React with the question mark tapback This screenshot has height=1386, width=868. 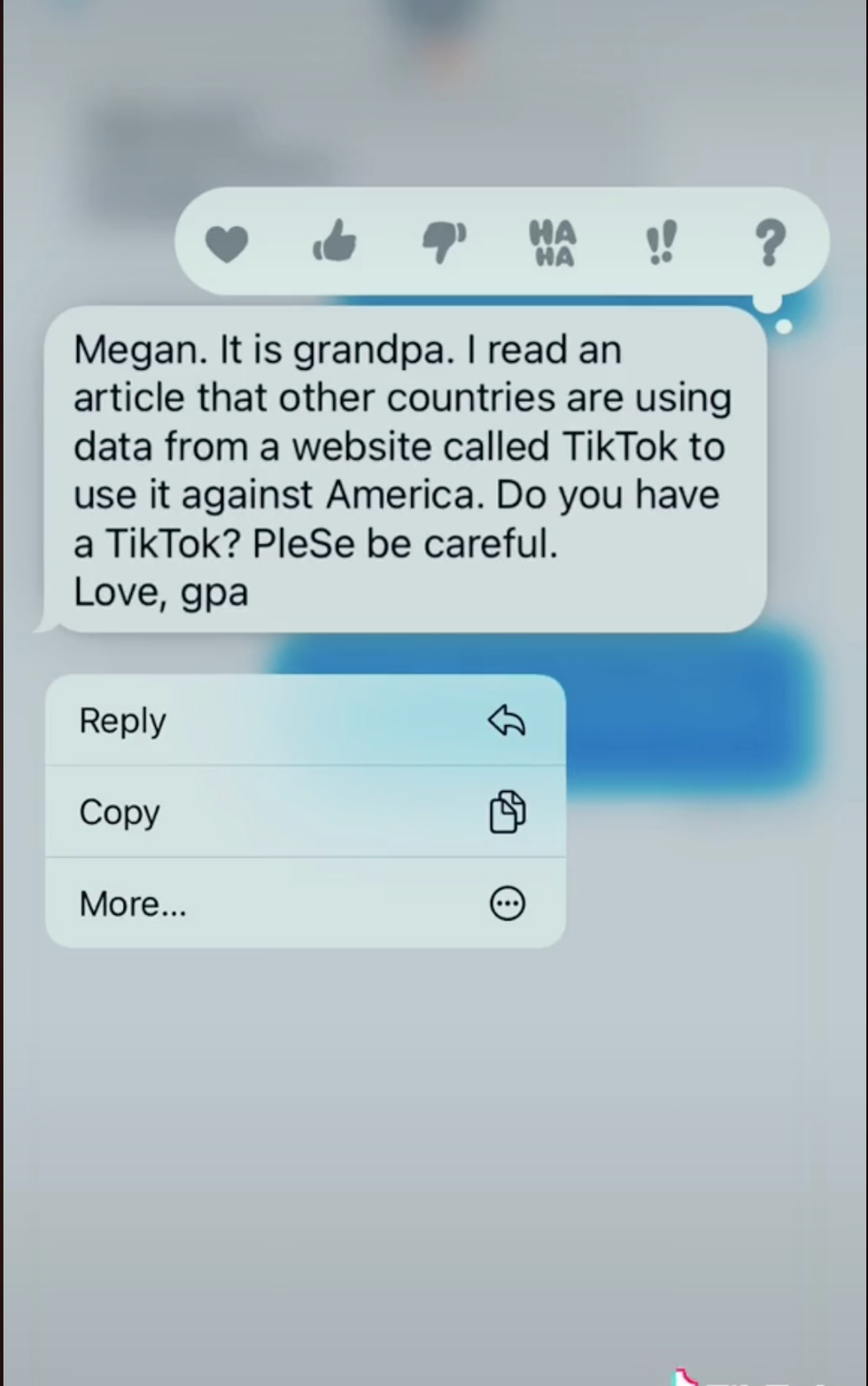pos(770,243)
